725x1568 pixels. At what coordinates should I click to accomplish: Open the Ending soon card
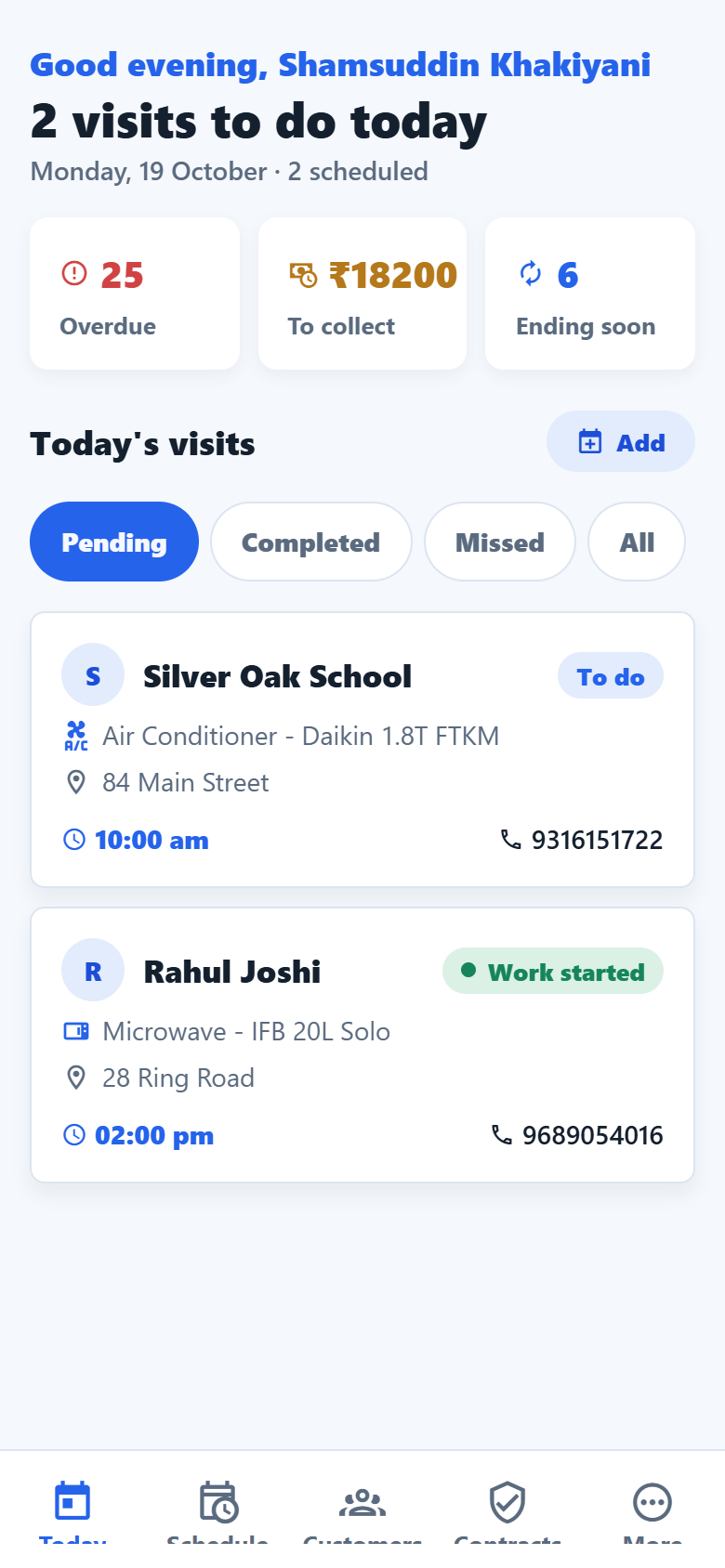590,294
